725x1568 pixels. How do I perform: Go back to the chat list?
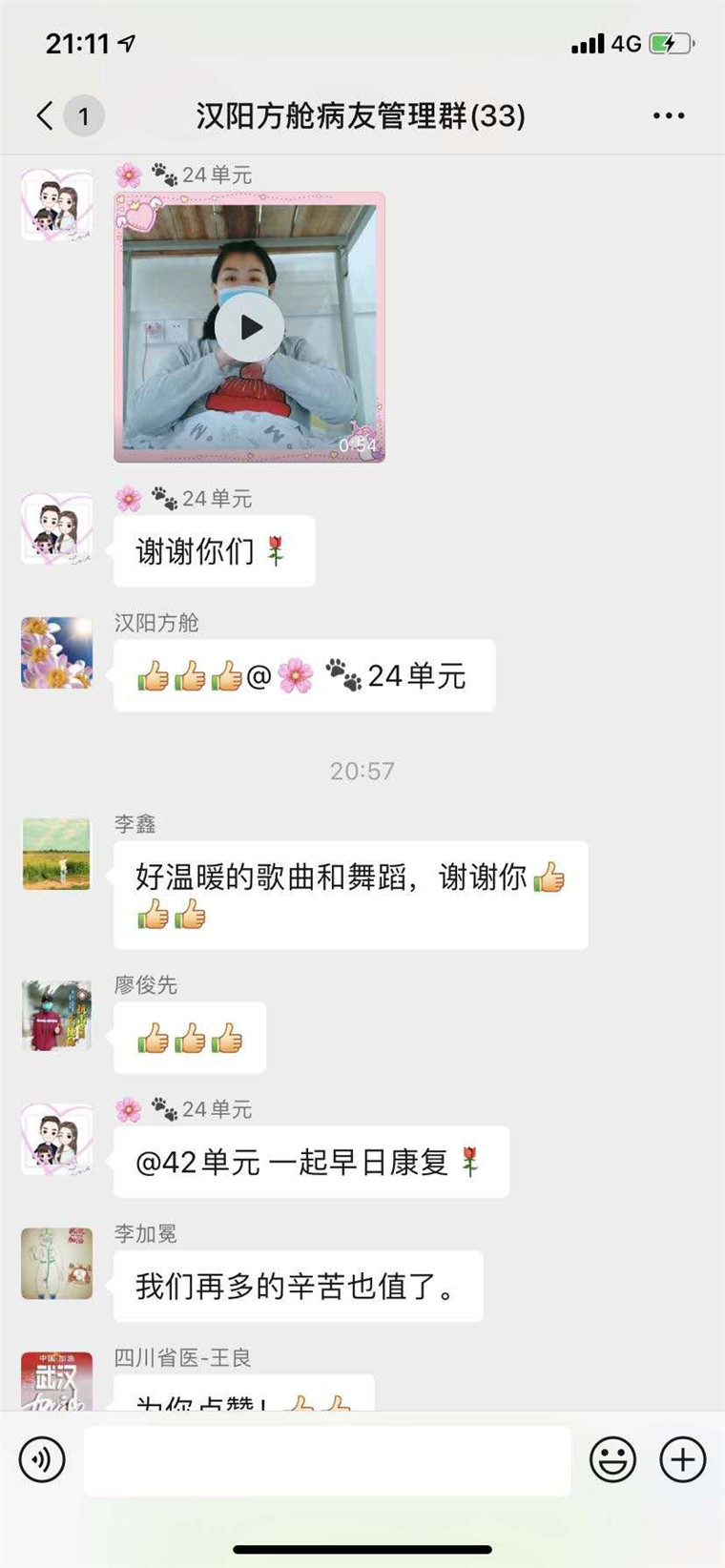click(x=45, y=116)
